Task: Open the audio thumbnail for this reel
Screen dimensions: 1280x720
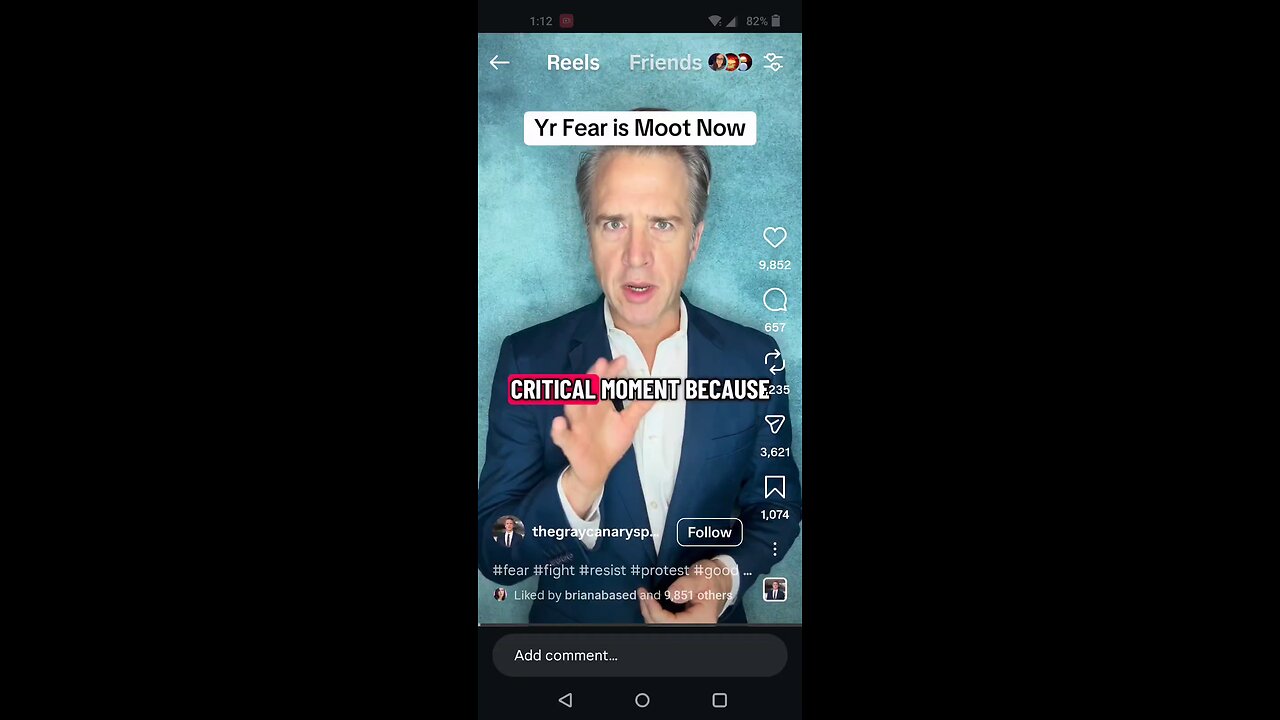Action: click(775, 590)
